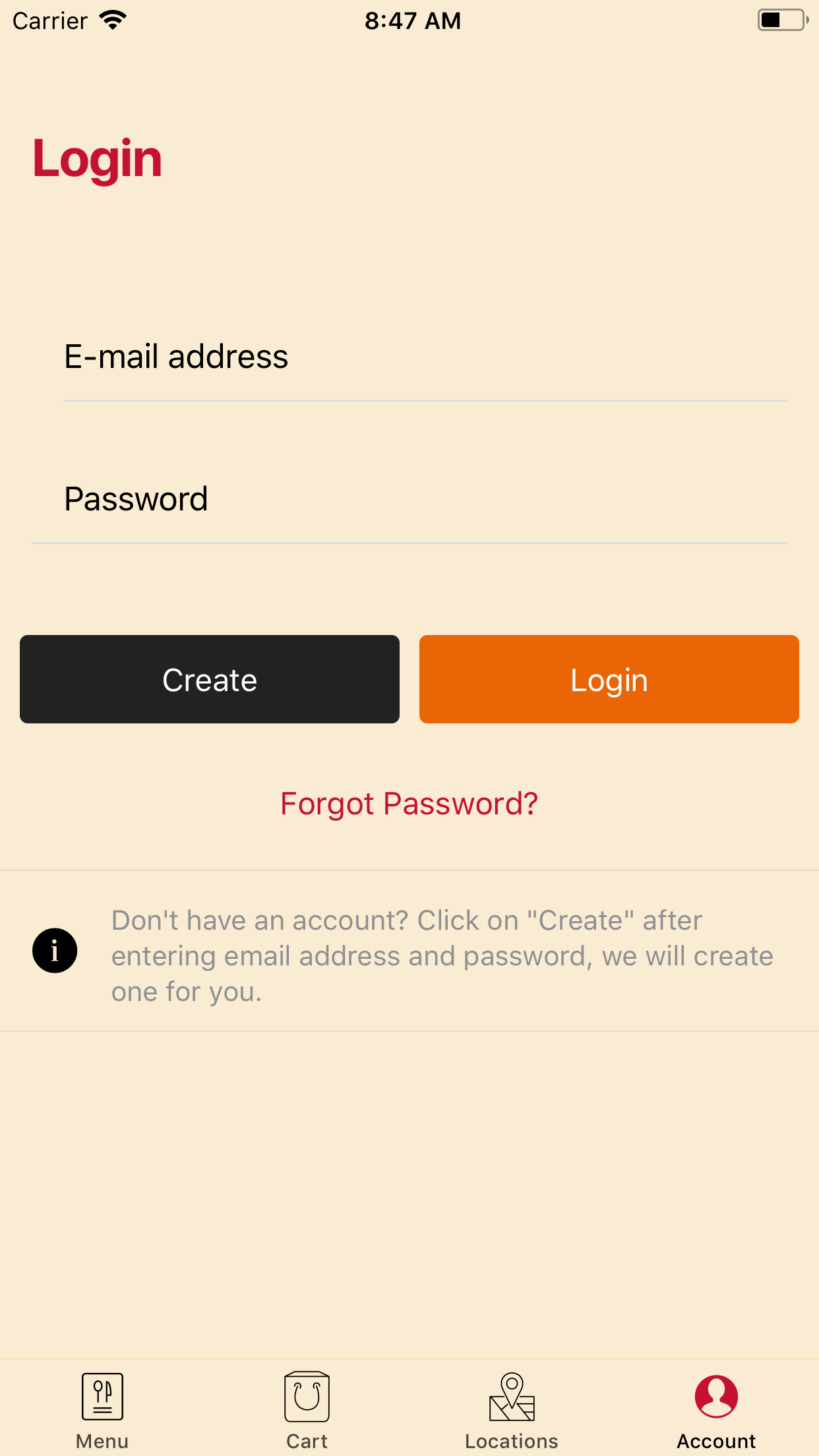Tap the Login page heading

98,158
